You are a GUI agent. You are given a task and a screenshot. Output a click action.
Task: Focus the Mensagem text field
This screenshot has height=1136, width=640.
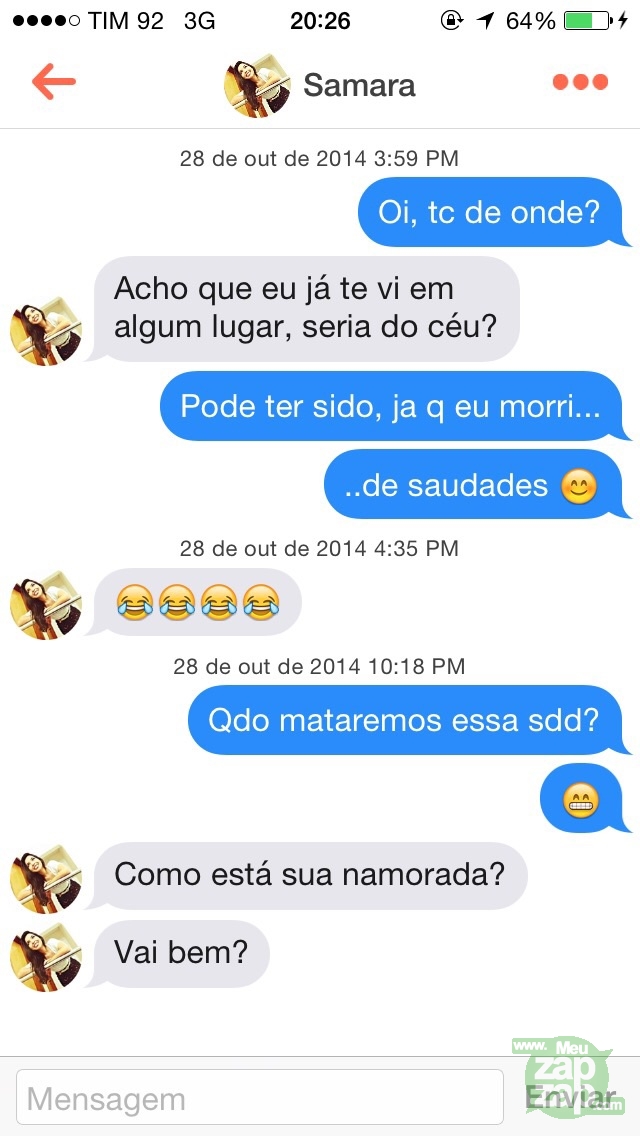[x=260, y=1098]
